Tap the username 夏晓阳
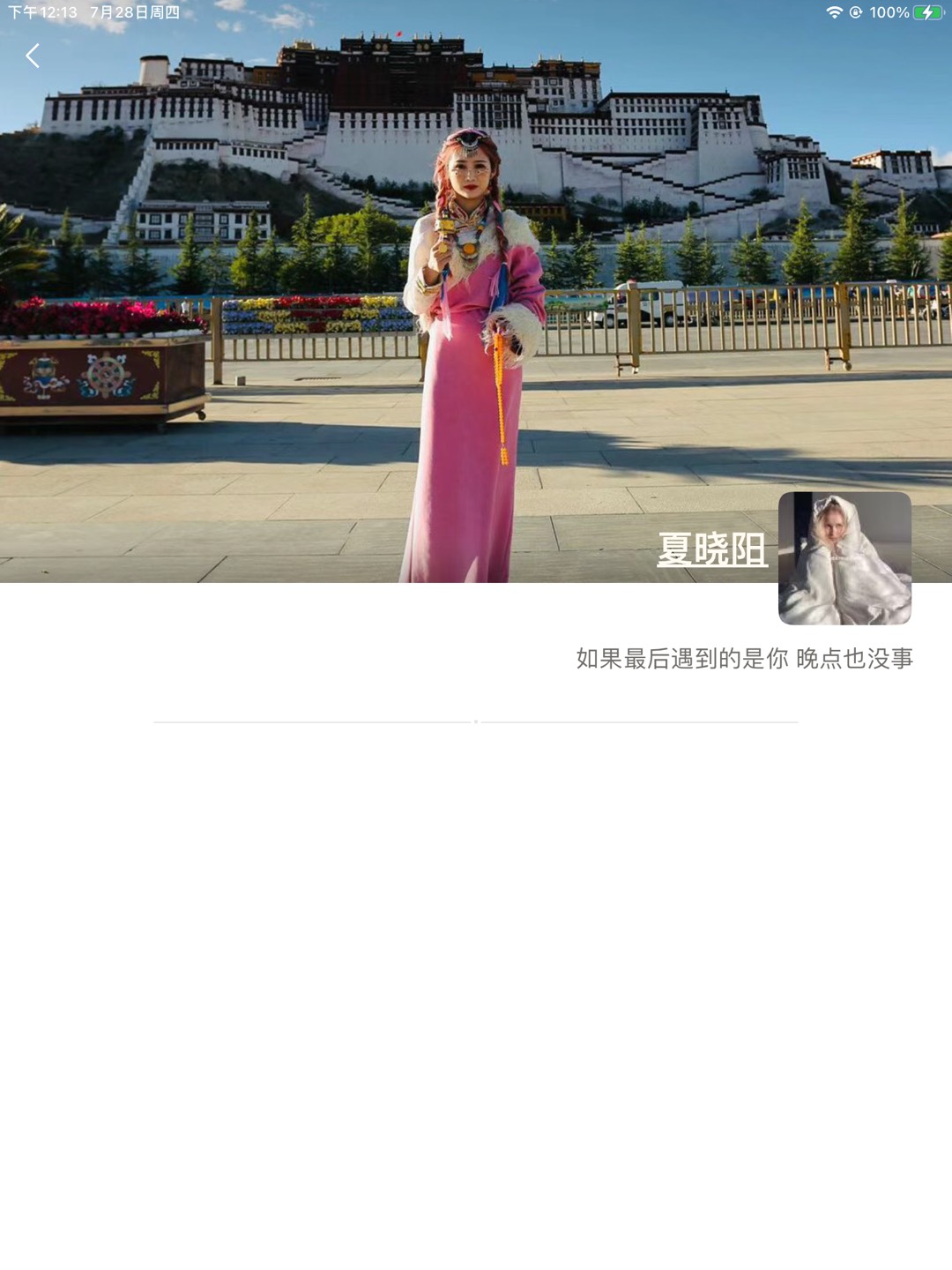Screen dimensions: 952x1270 pyautogui.click(x=712, y=549)
